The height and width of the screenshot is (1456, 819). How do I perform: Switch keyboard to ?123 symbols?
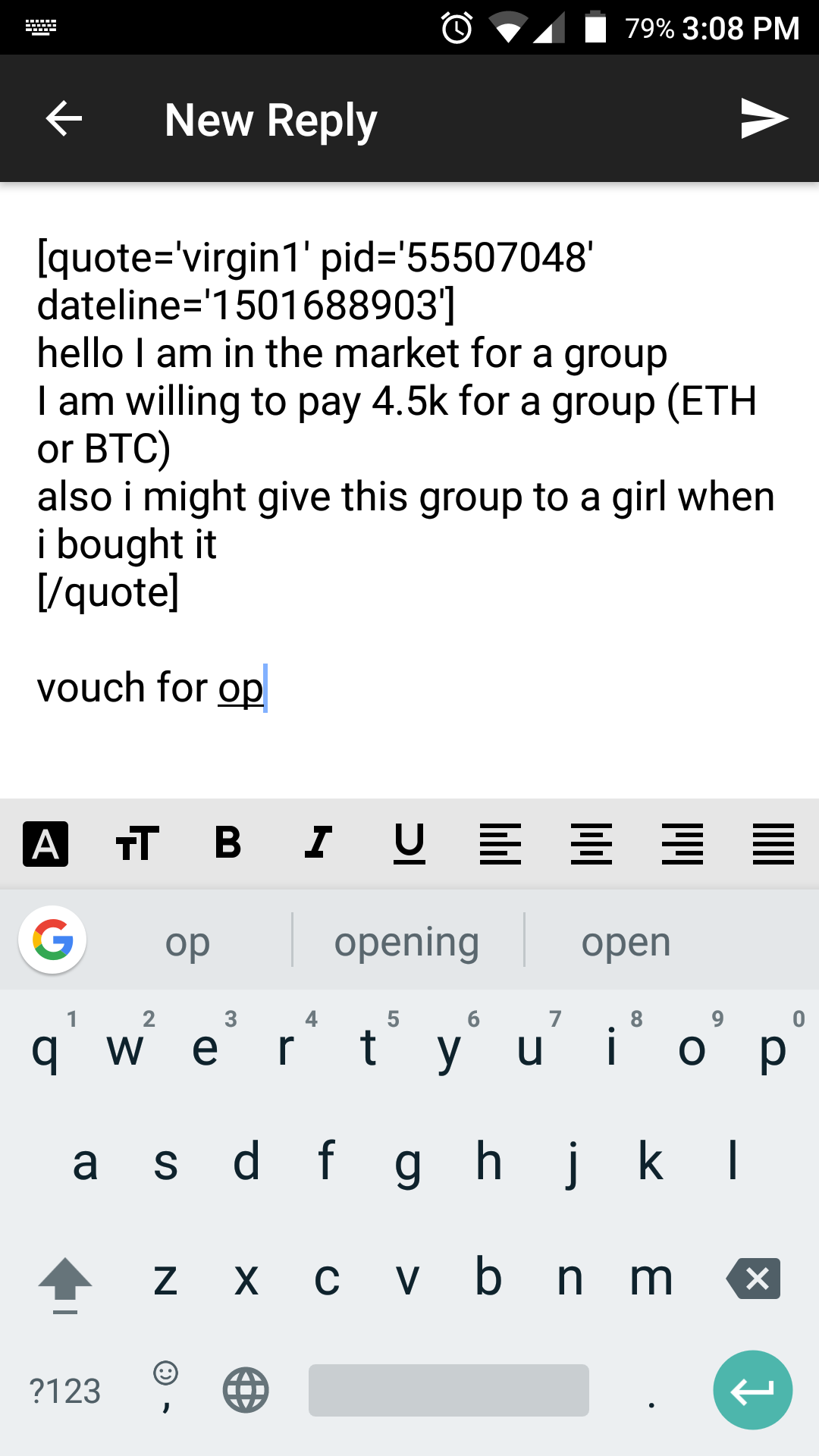pos(65,1391)
